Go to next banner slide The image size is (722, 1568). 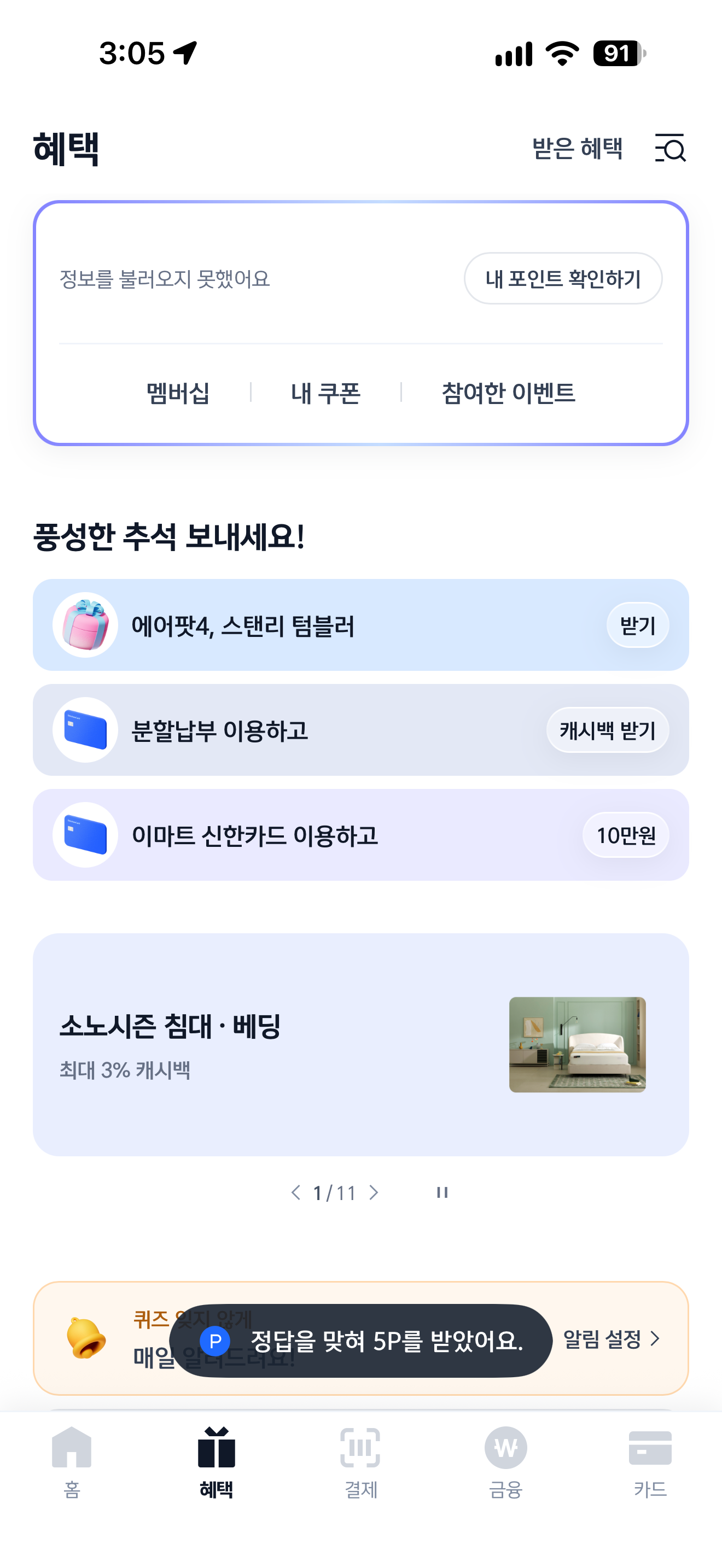click(x=374, y=1192)
